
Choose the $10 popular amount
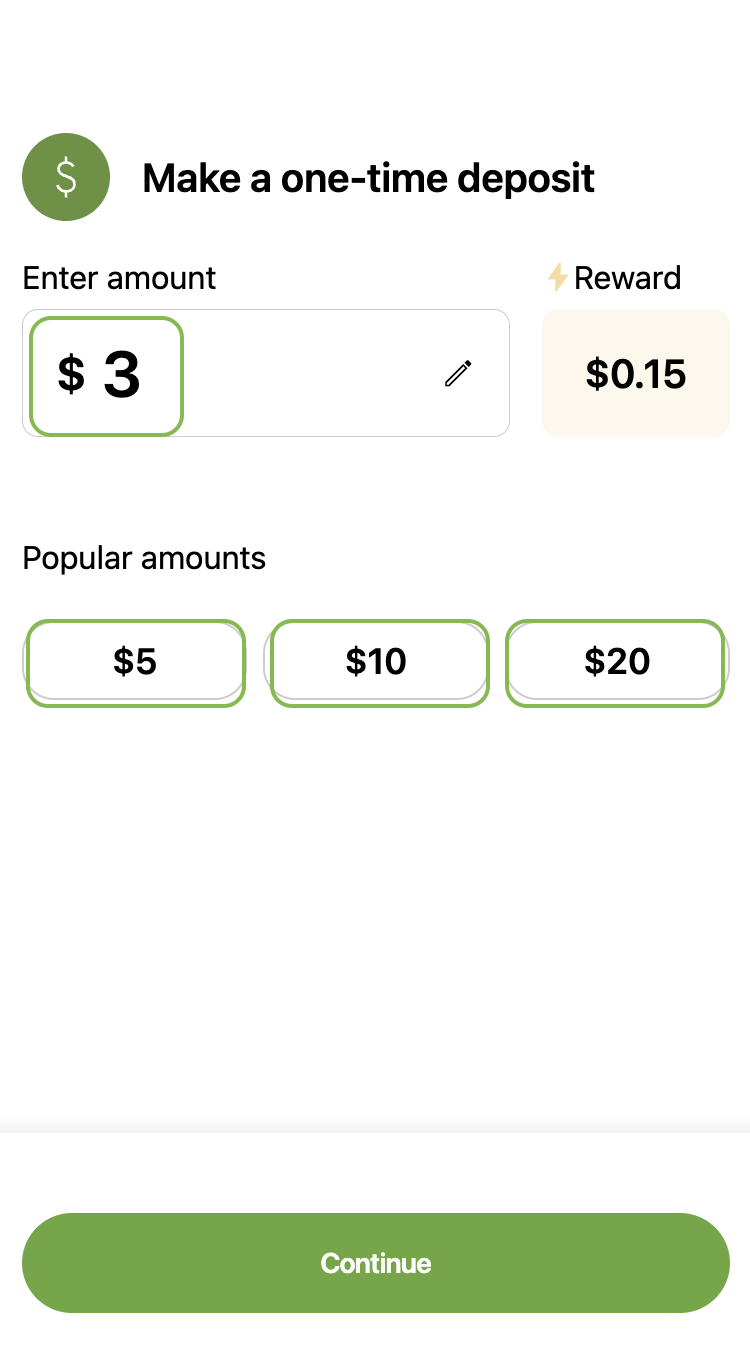(x=379, y=663)
